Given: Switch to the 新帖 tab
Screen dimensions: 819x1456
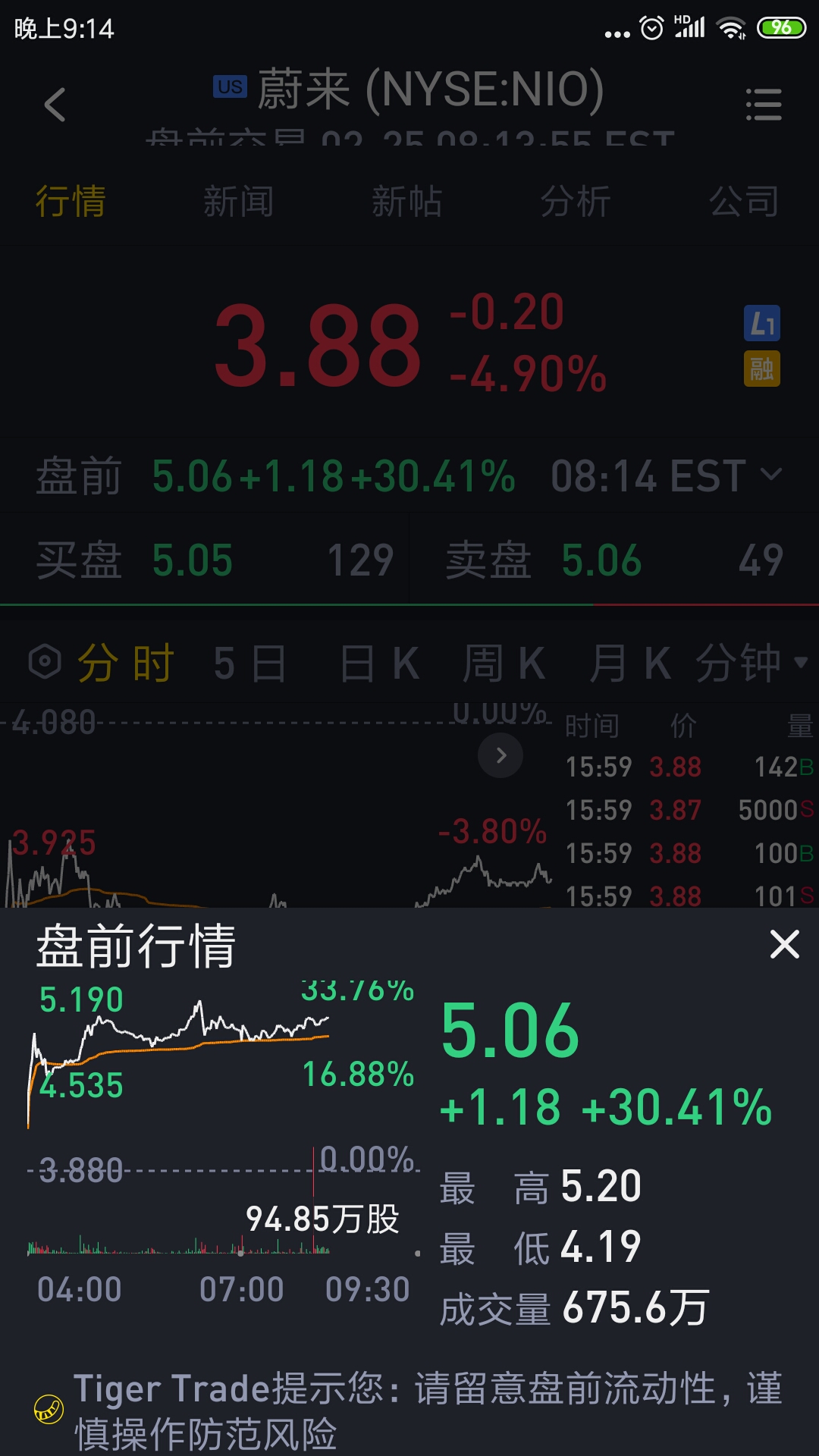Looking at the screenshot, I should click(x=407, y=202).
